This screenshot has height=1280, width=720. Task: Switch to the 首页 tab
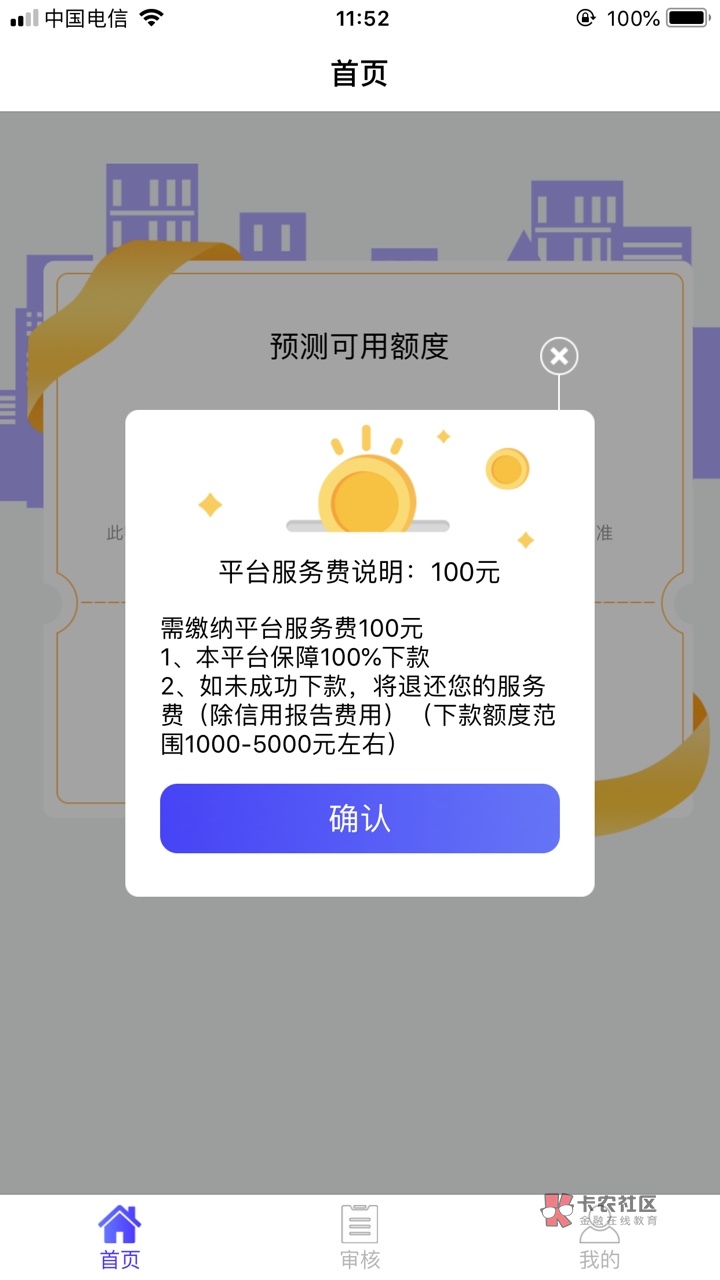(x=120, y=1237)
